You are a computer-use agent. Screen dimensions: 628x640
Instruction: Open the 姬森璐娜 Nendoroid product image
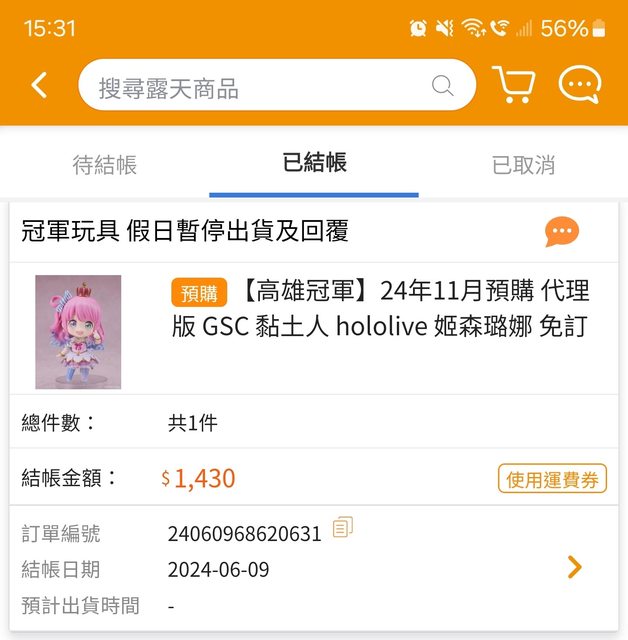pyautogui.click(x=78, y=332)
